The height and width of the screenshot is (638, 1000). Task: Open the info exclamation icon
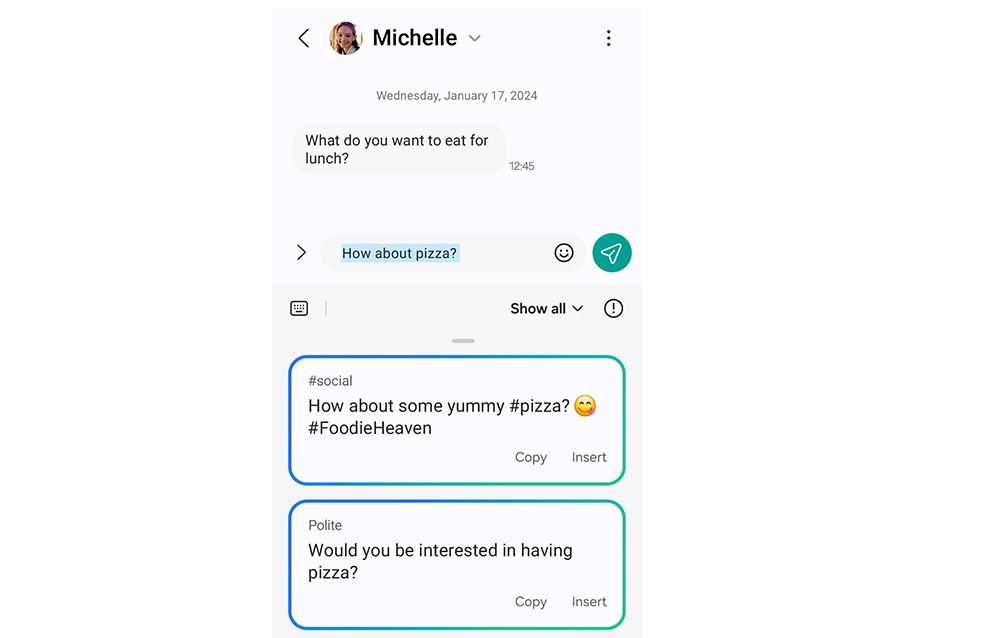coord(614,308)
